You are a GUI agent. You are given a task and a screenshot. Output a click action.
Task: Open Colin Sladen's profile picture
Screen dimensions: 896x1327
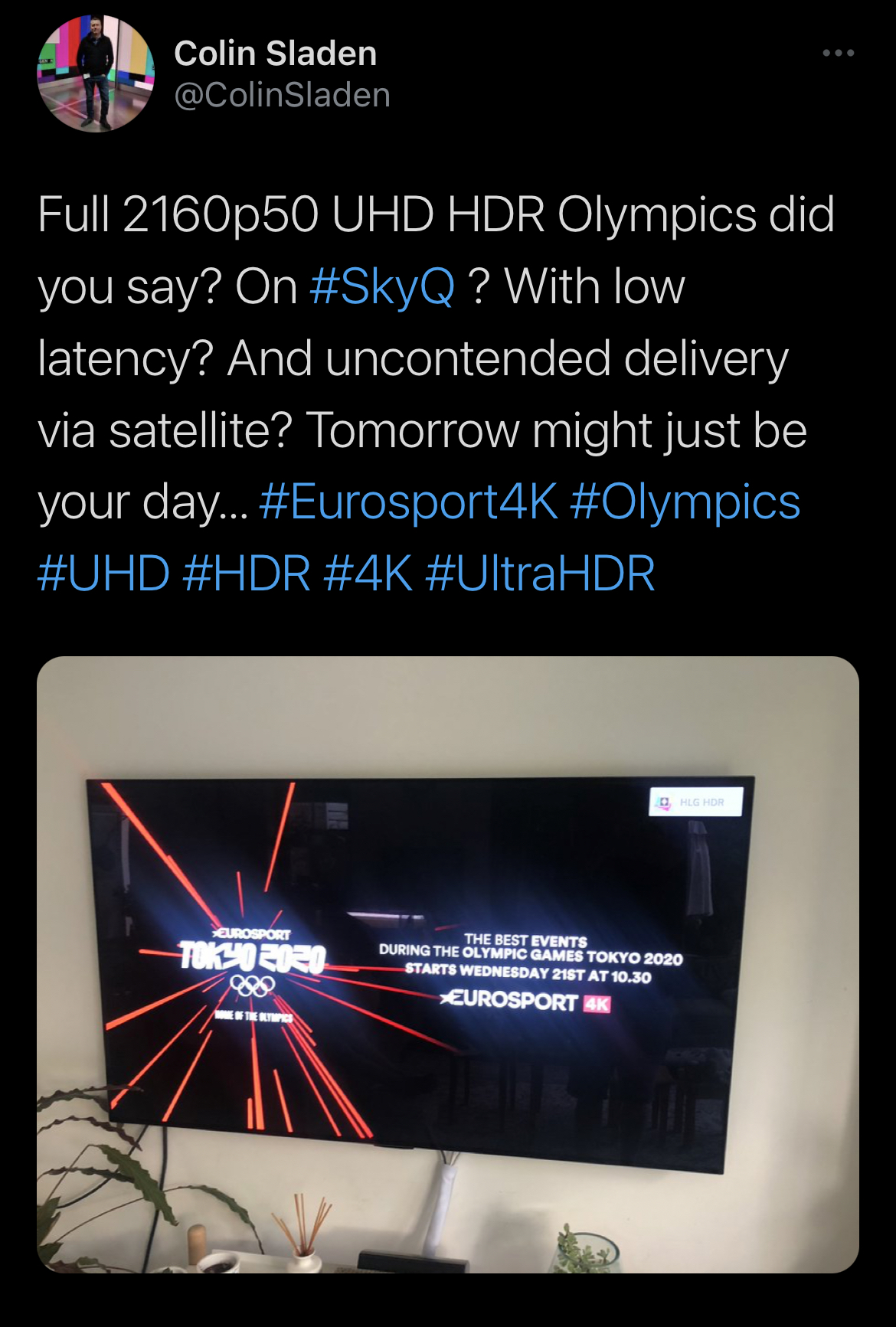tap(95, 74)
